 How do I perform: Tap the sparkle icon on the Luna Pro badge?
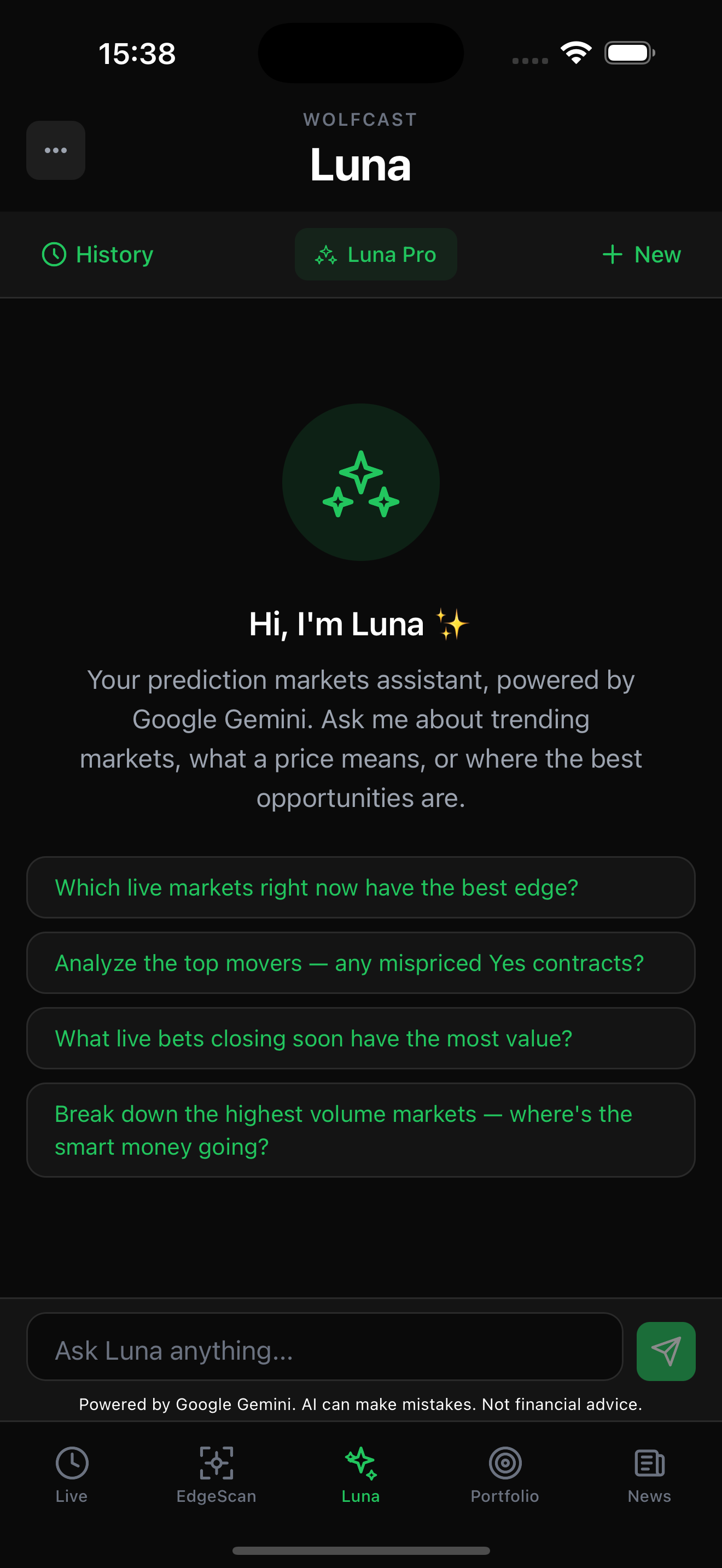point(327,254)
